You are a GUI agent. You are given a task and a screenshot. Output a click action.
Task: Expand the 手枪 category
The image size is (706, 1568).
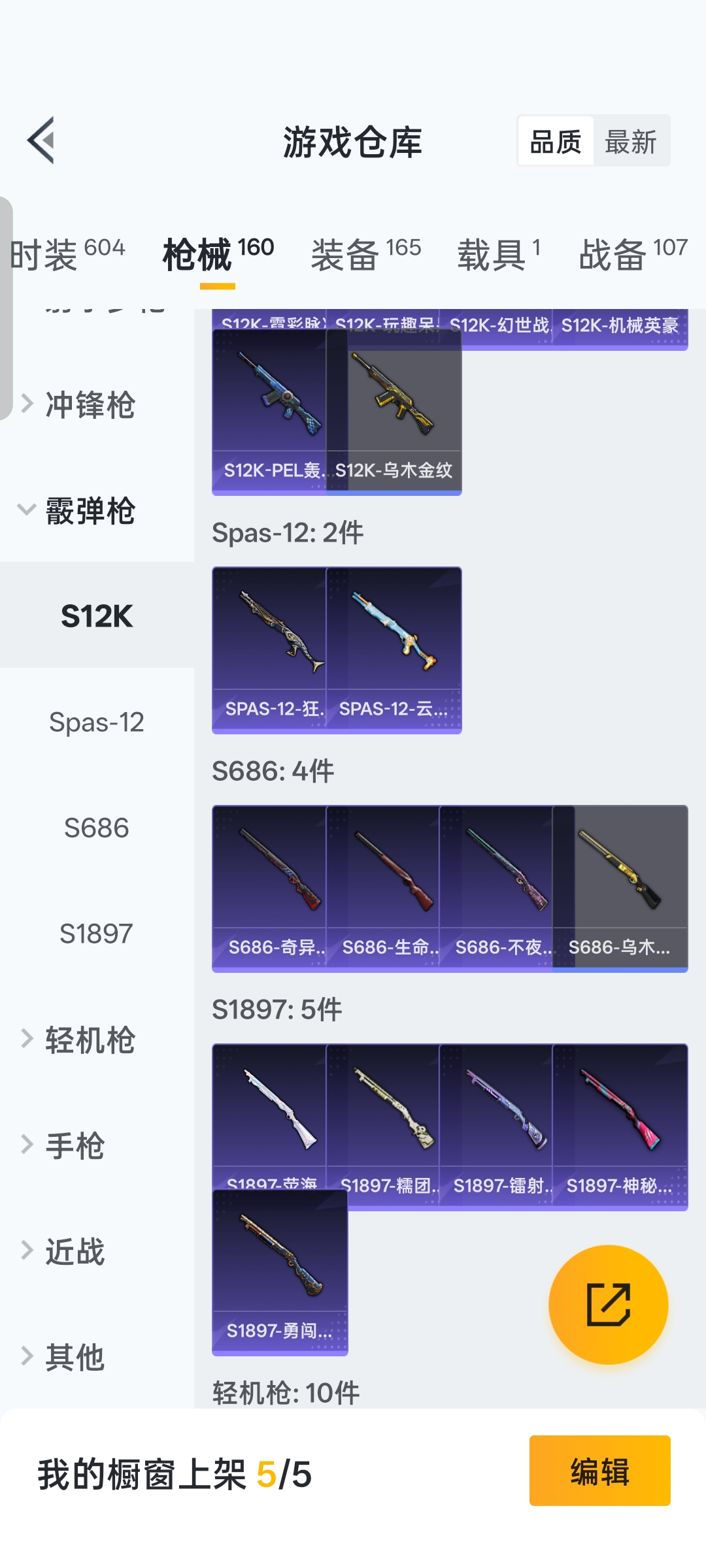point(75,1145)
